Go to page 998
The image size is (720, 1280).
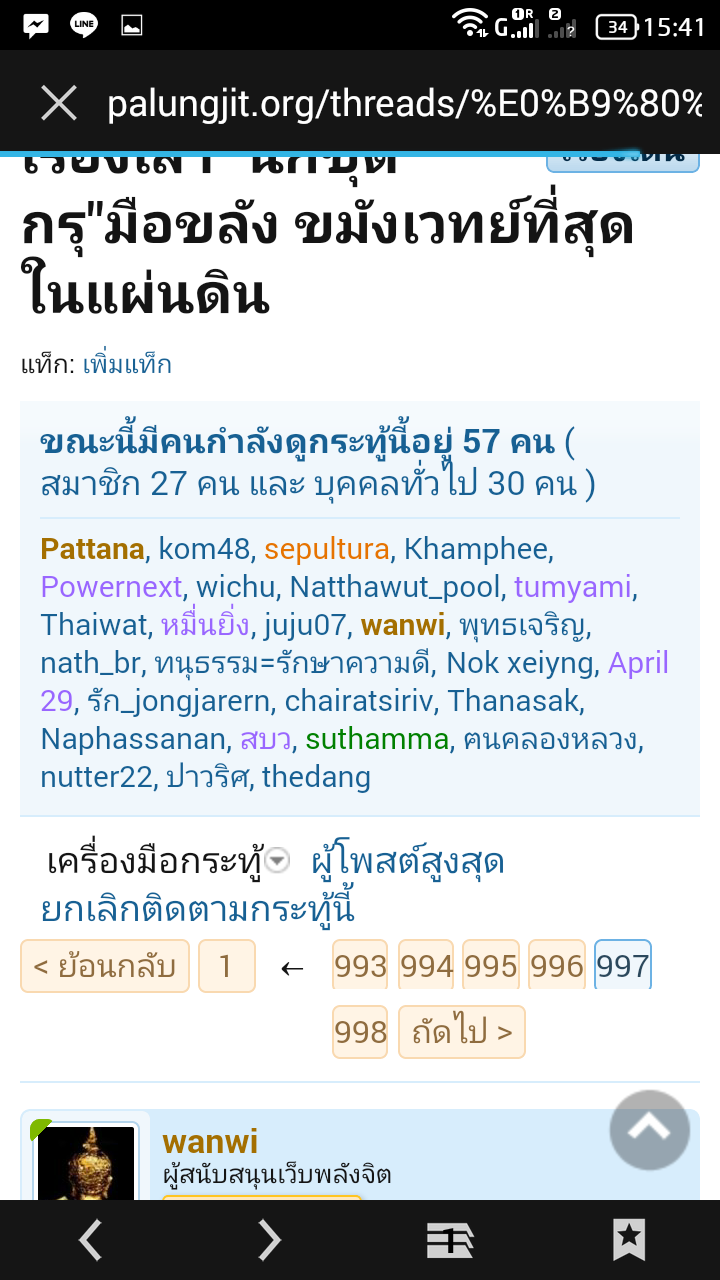pos(360,1031)
